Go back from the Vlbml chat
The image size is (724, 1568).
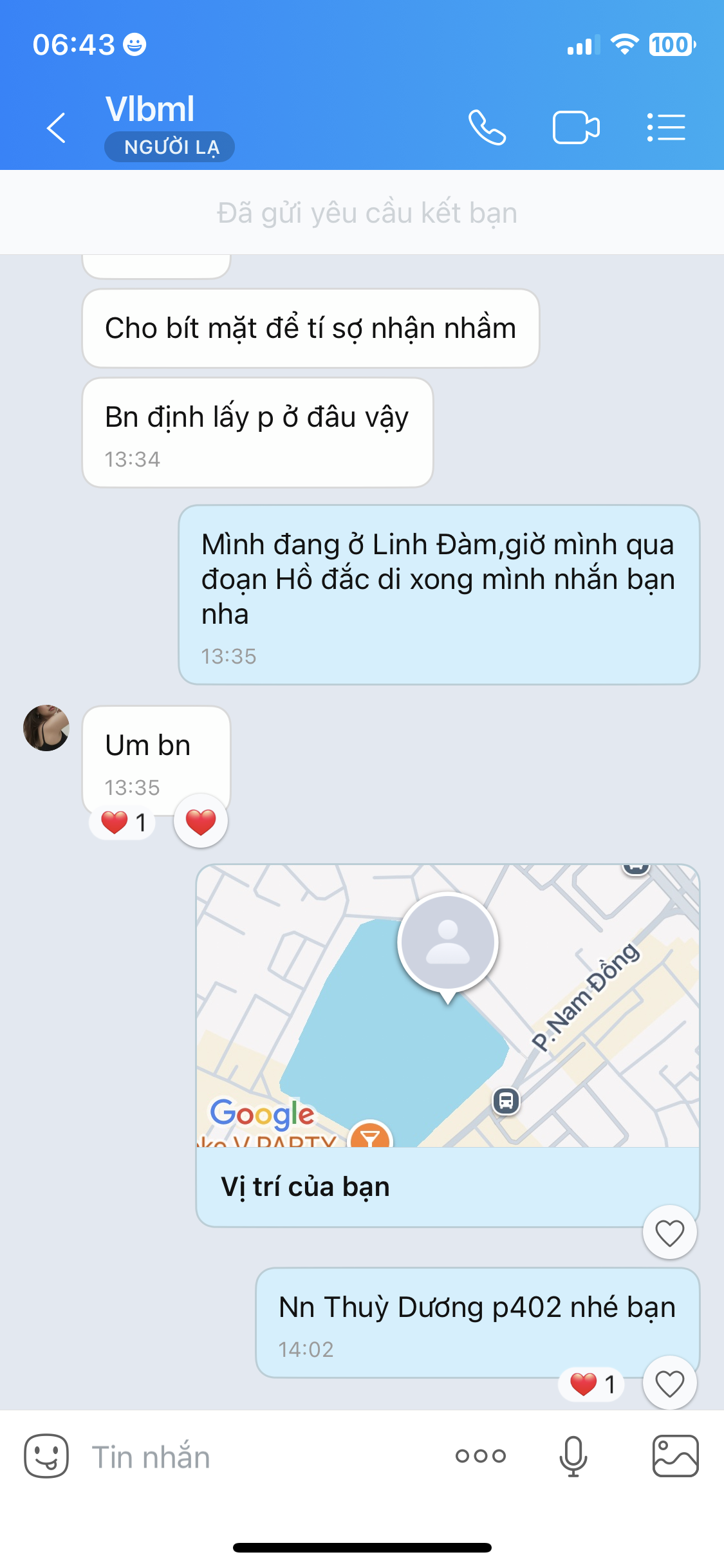(x=57, y=127)
